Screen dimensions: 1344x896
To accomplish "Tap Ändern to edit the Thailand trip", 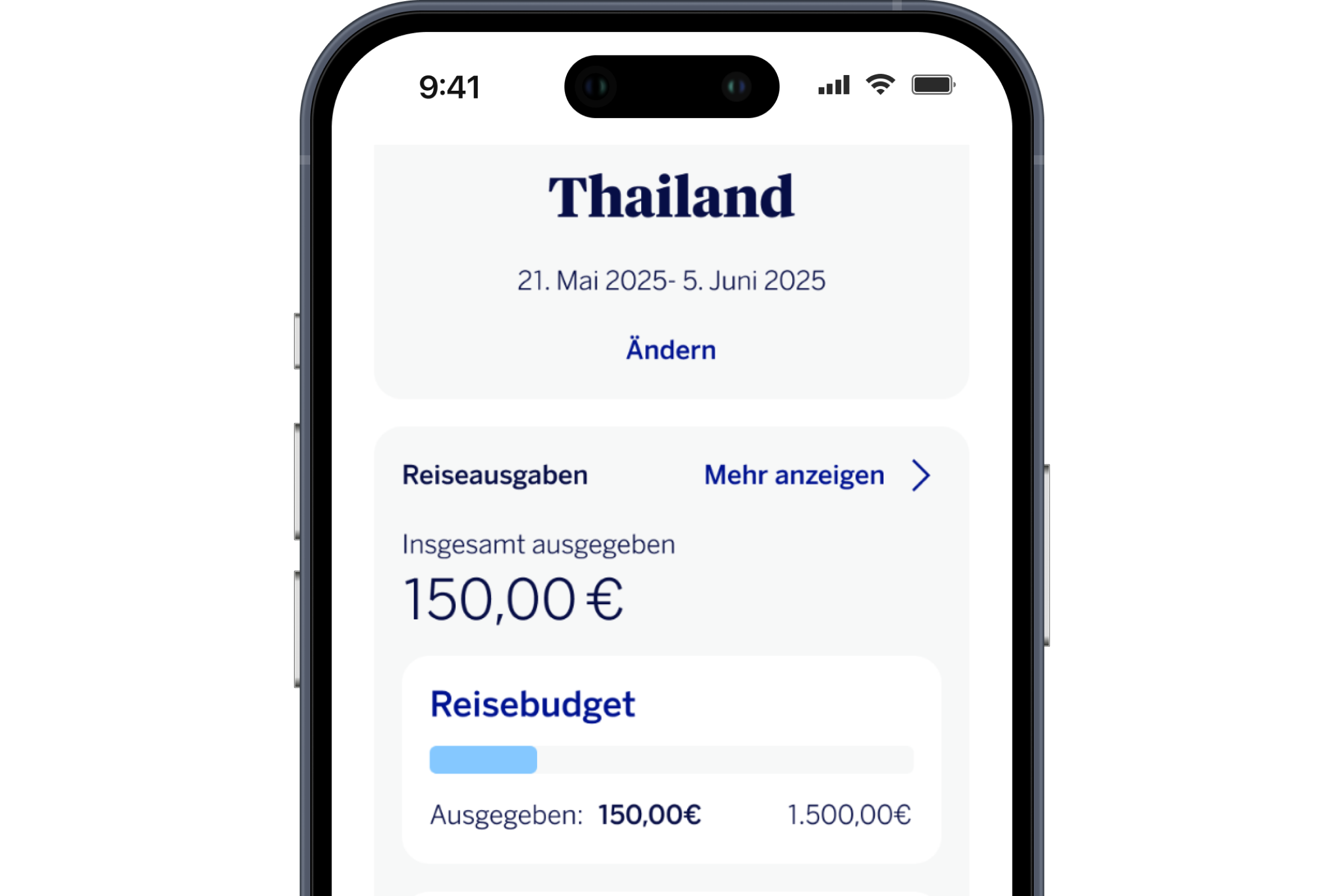I will [x=671, y=349].
